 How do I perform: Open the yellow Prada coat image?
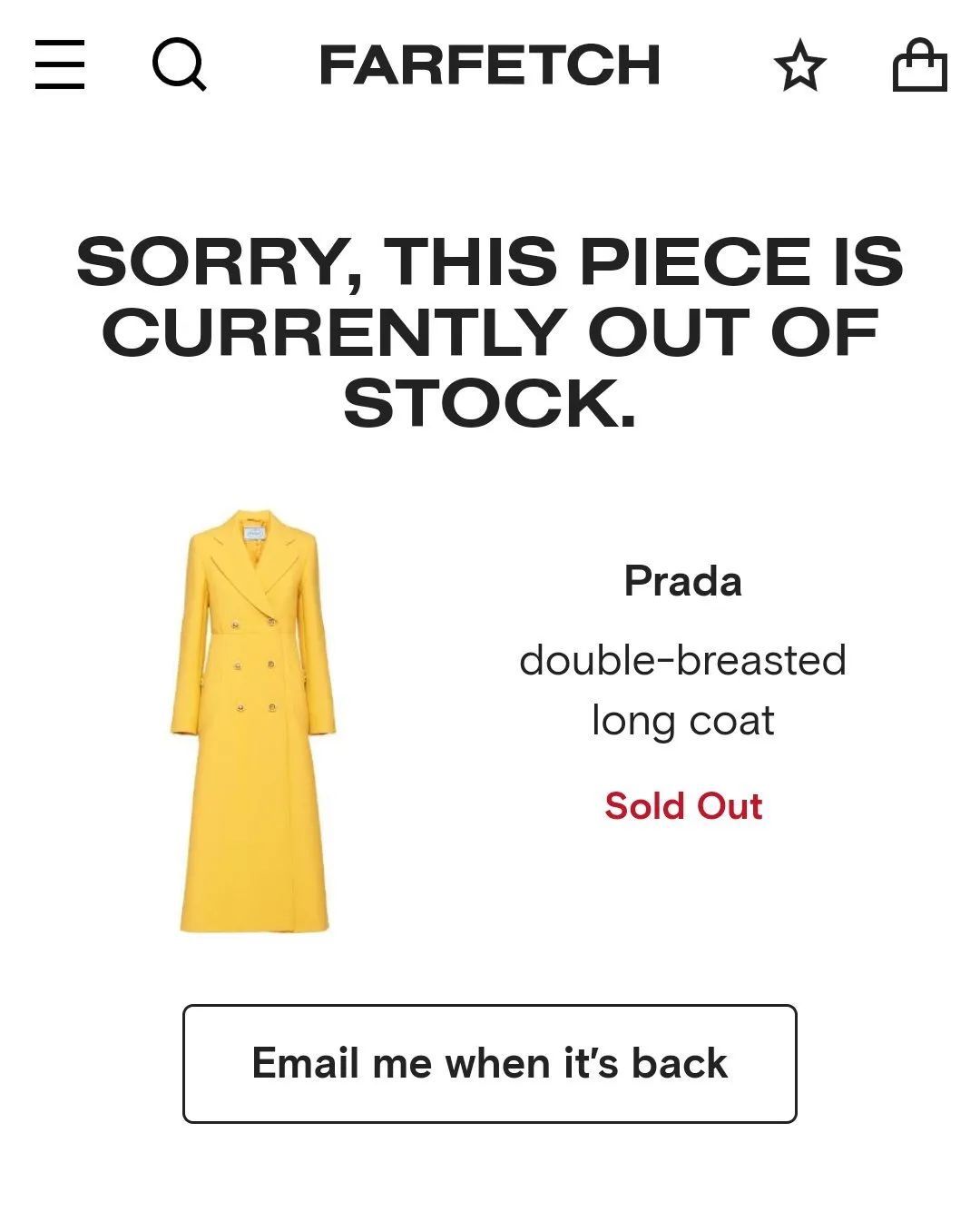coord(253,721)
